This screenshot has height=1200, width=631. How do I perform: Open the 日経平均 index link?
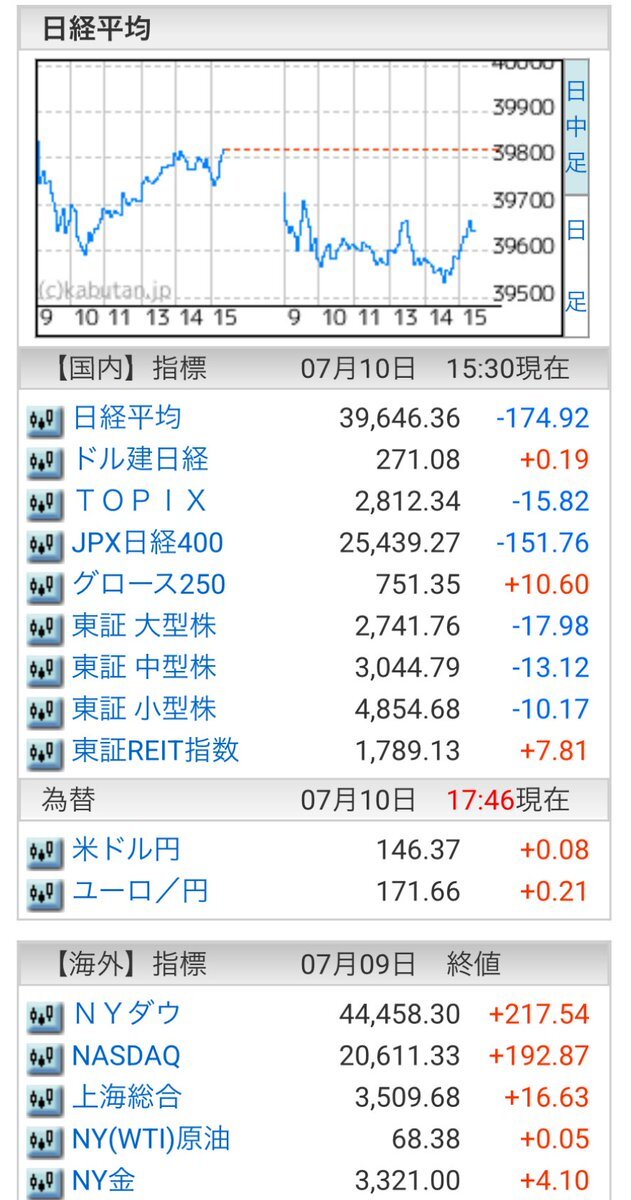127,417
